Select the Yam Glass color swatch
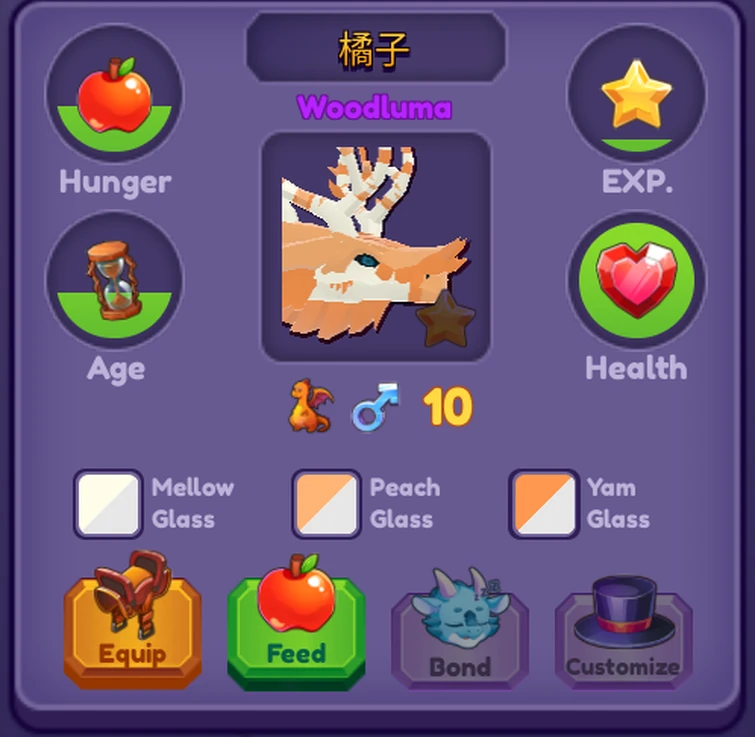The image size is (755, 737). click(x=544, y=504)
